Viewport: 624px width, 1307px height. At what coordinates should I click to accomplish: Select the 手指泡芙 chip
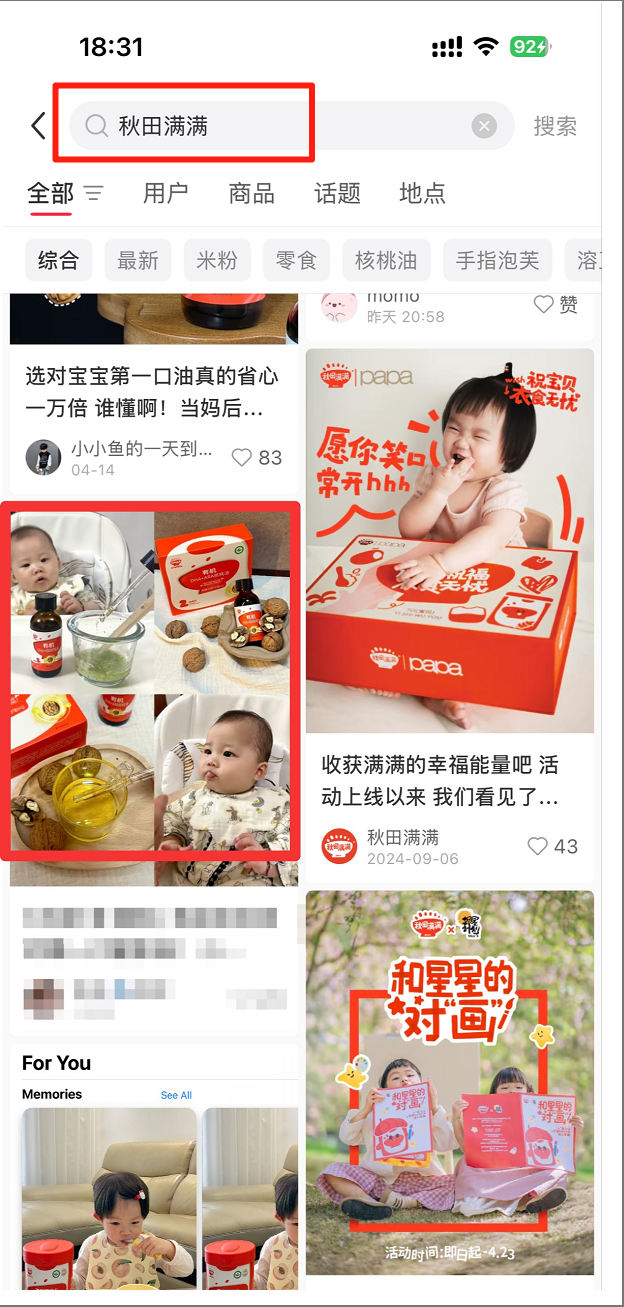click(x=497, y=261)
